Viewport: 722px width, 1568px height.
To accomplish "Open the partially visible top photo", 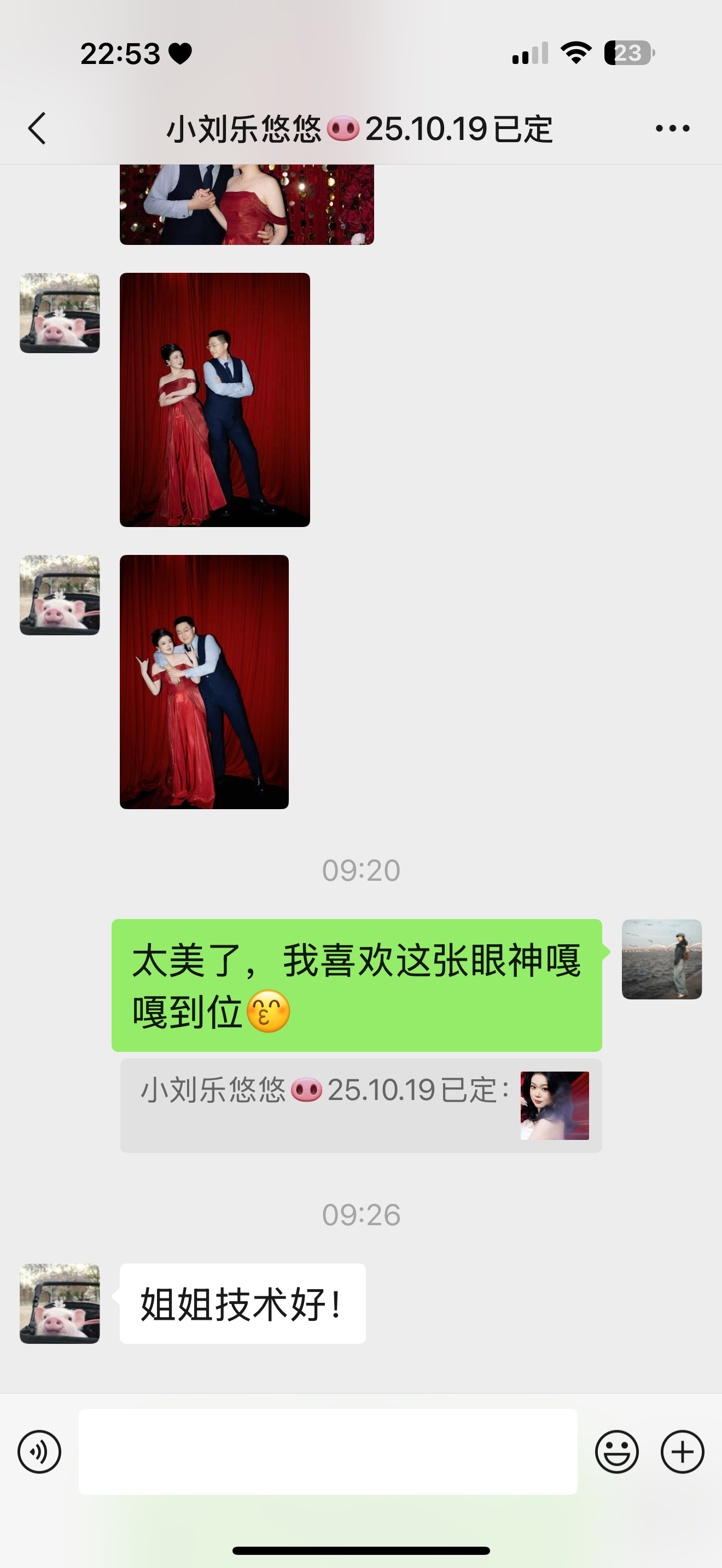I will 247,204.
